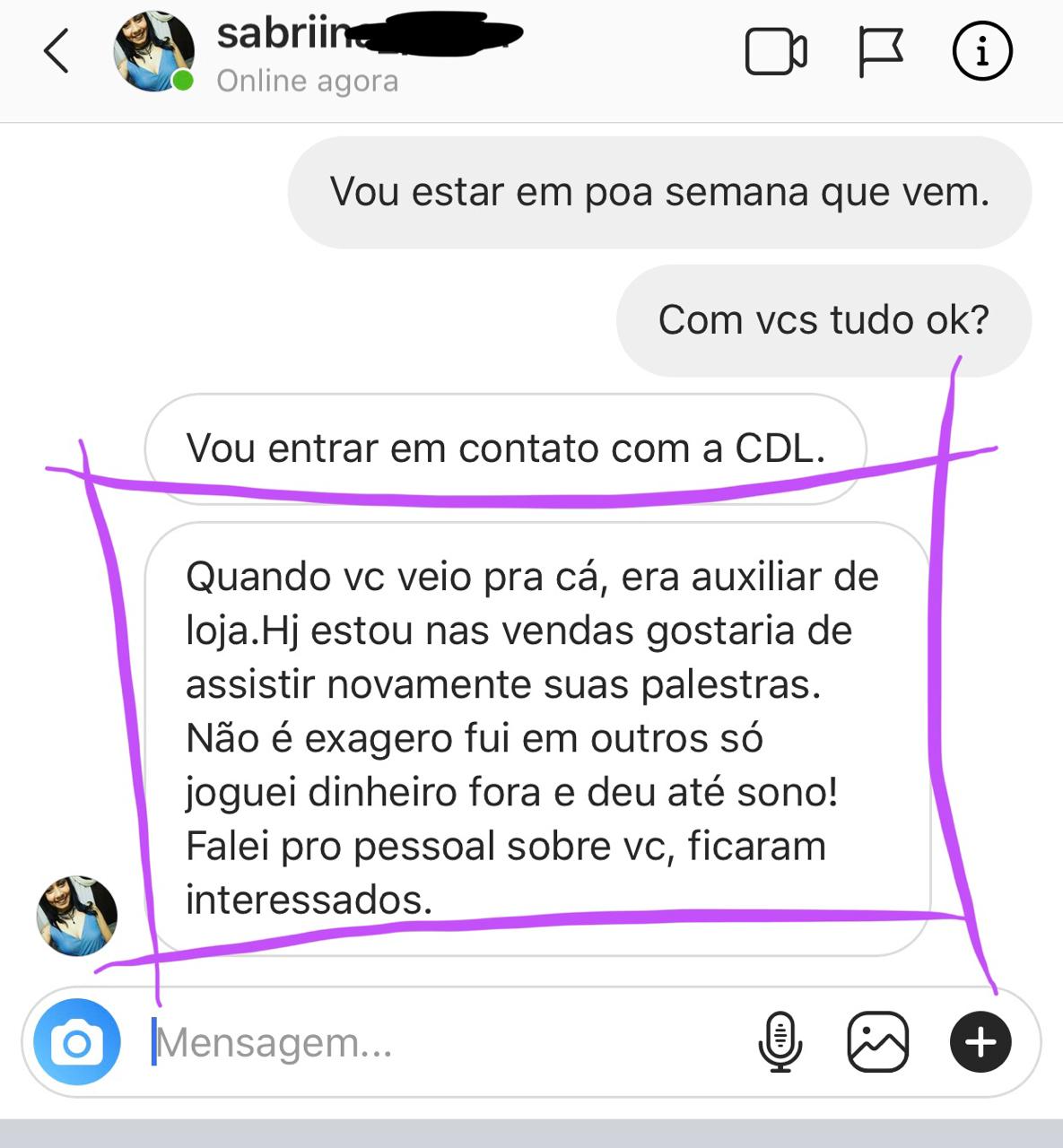Image resolution: width=1063 pixels, height=1148 pixels.
Task: Open the camera to send photo
Action: click(77, 1042)
